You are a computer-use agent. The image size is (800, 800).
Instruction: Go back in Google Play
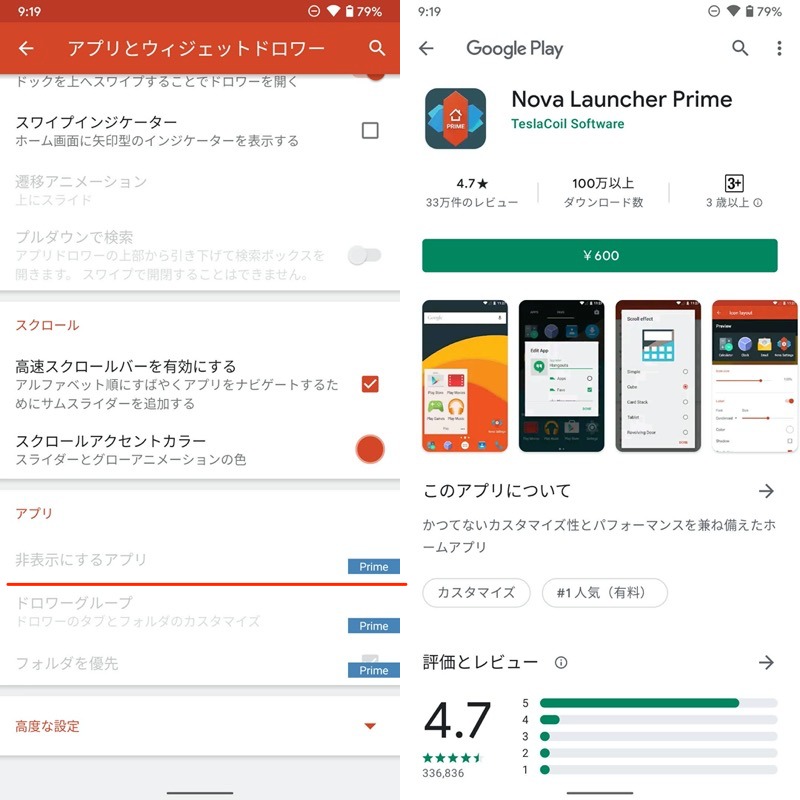coord(427,48)
